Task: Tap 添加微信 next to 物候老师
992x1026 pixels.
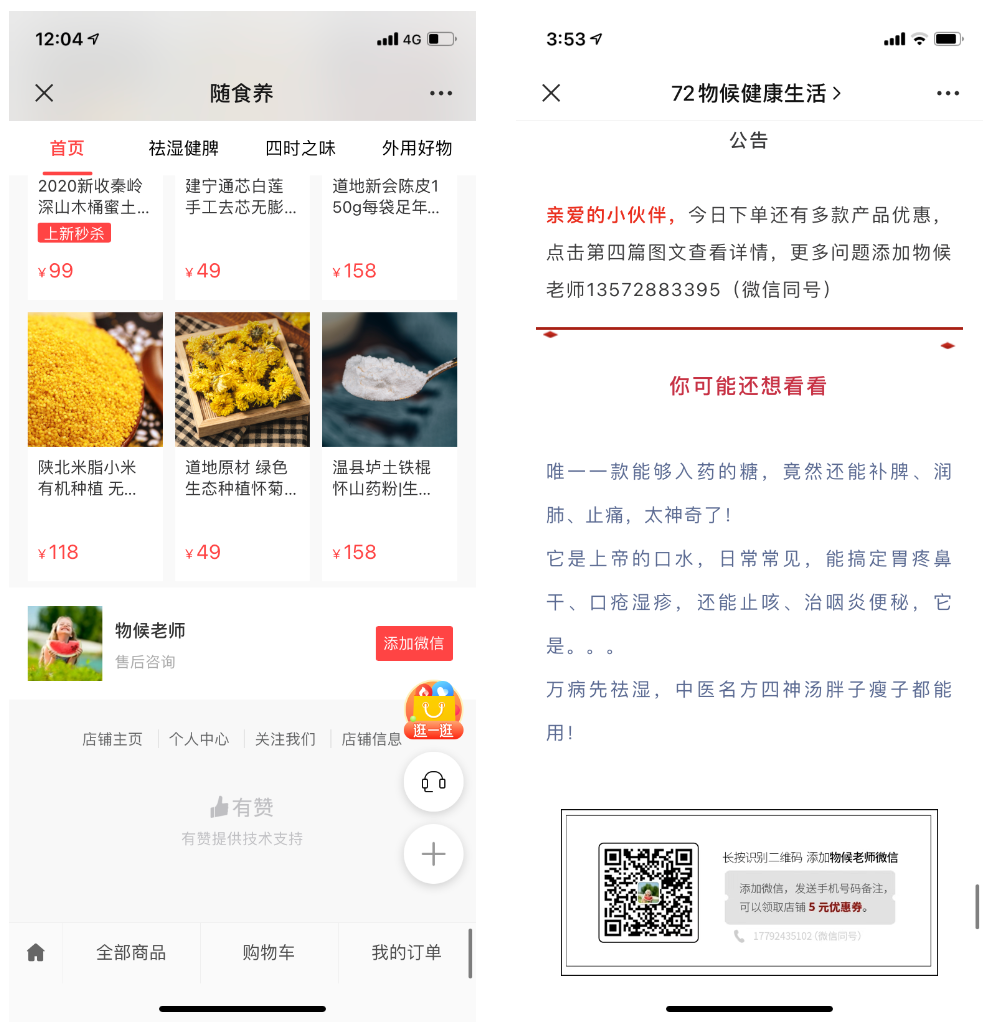Action: [414, 643]
